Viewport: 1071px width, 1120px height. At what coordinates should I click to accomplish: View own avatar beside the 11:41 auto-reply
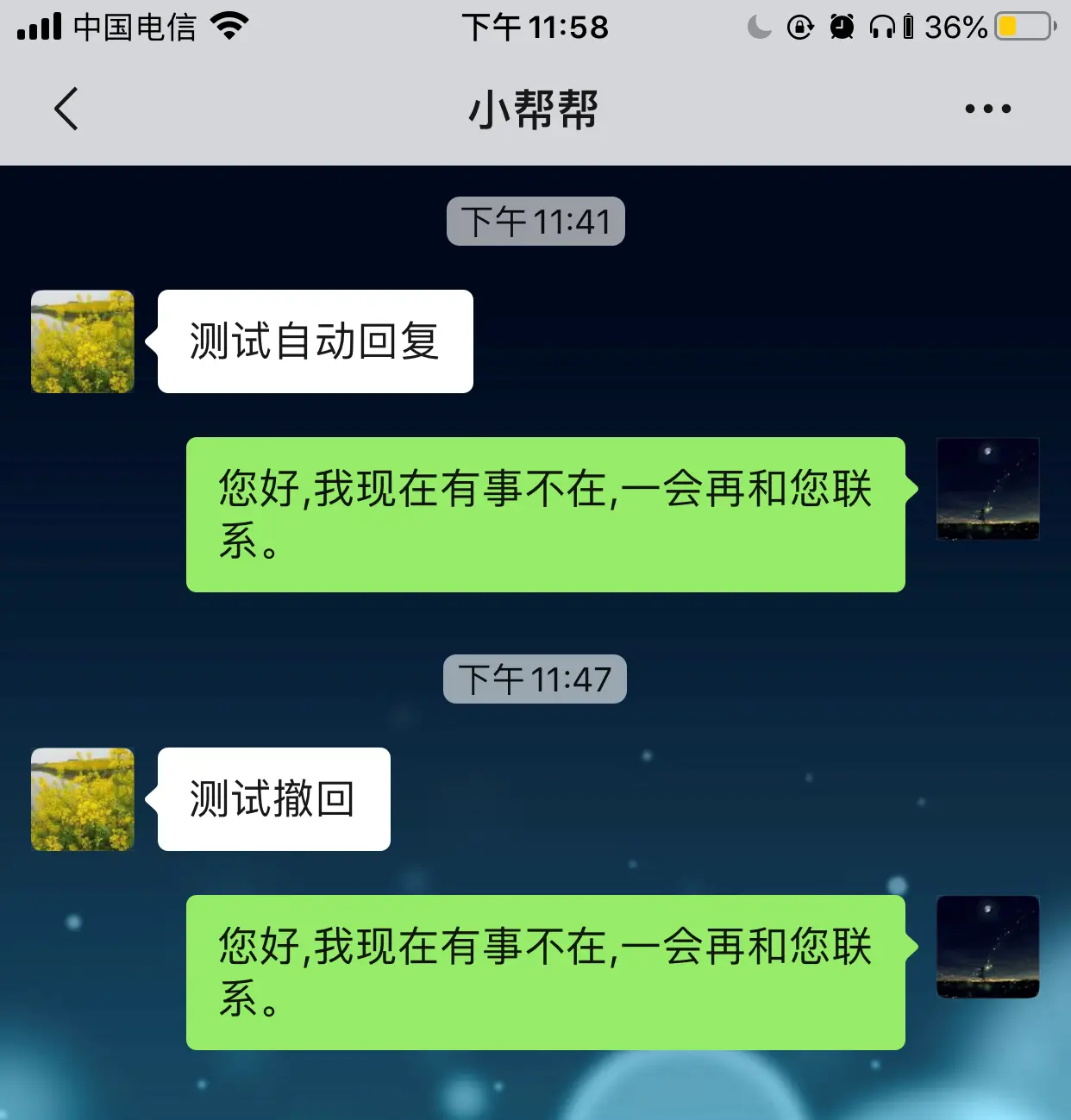(987, 489)
